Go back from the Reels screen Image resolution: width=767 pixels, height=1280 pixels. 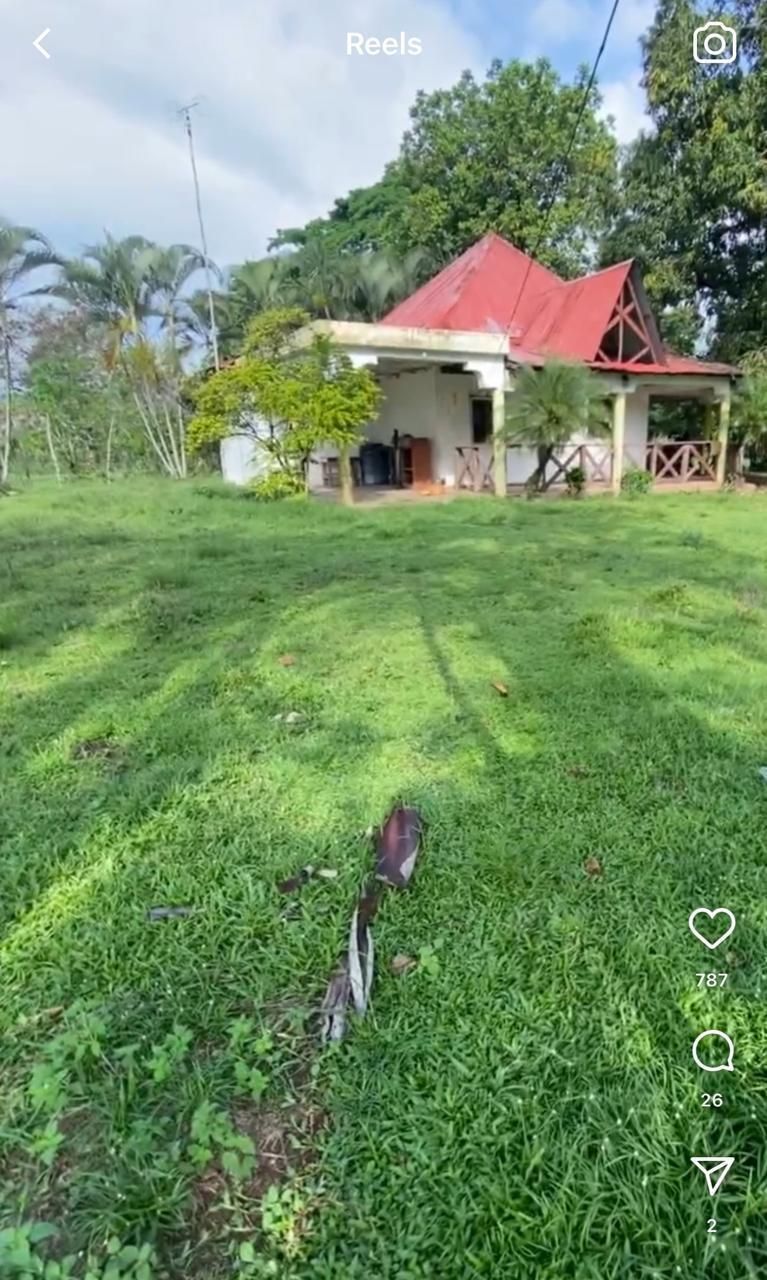click(x=41, y=43)
